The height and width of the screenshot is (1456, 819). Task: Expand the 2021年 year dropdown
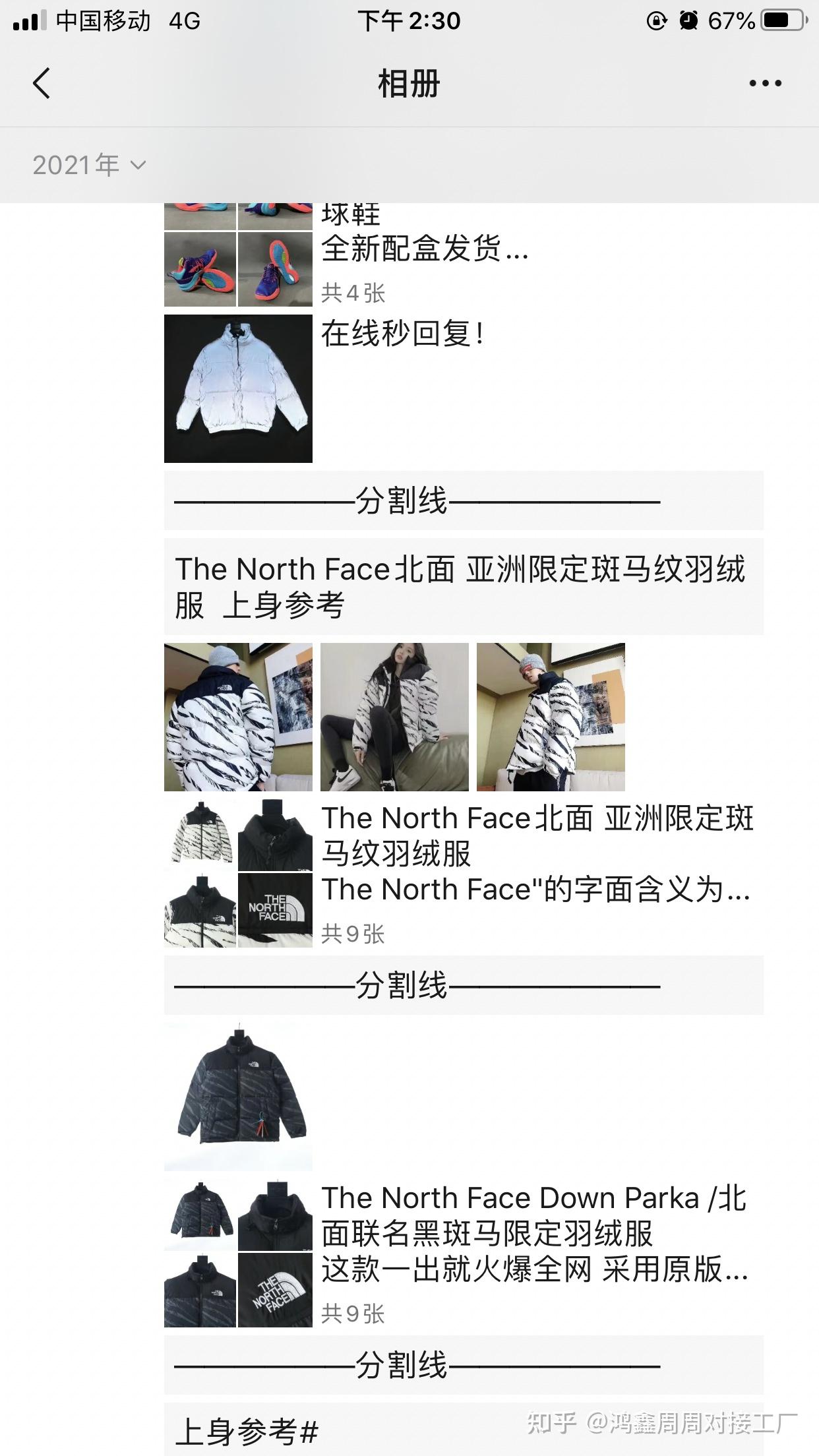pyautogui.click(x=88, y=165)
